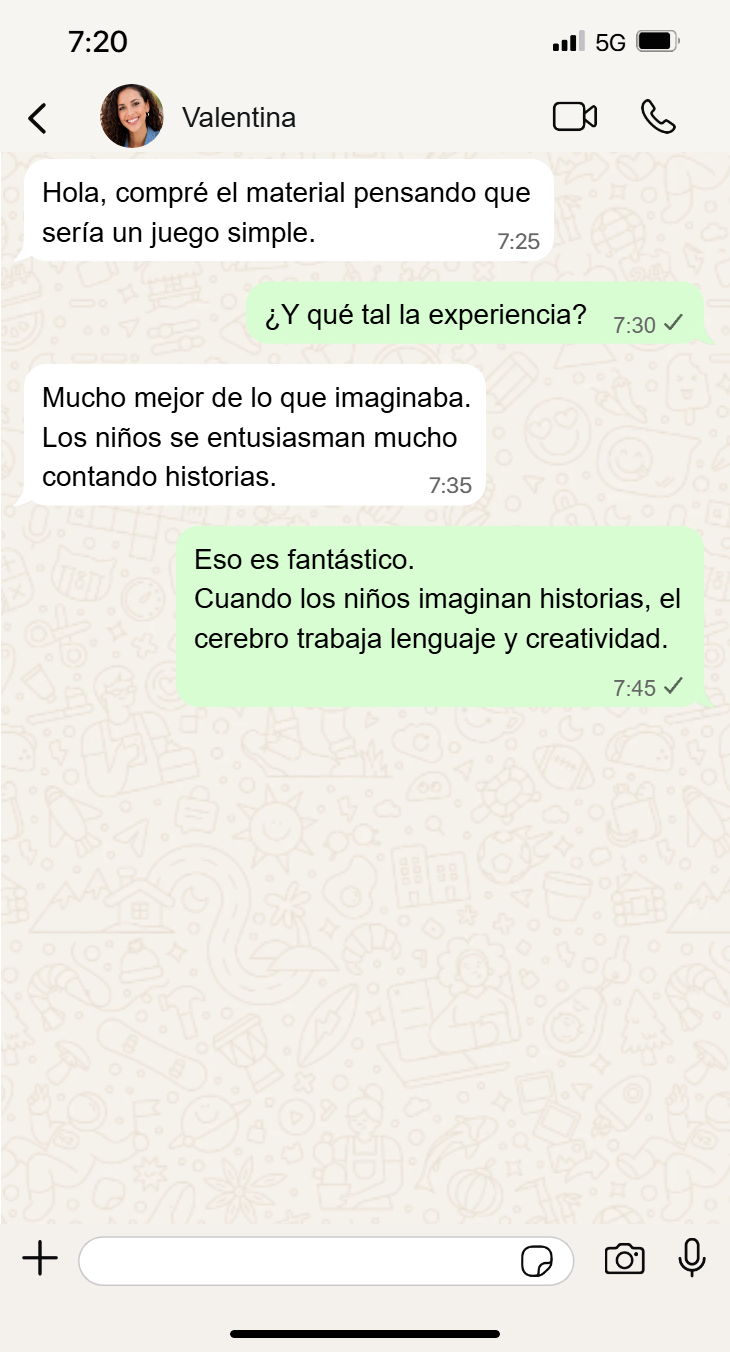Open the camera to take a photo
Screen dimensions: 730x1352
point(624,1260)
